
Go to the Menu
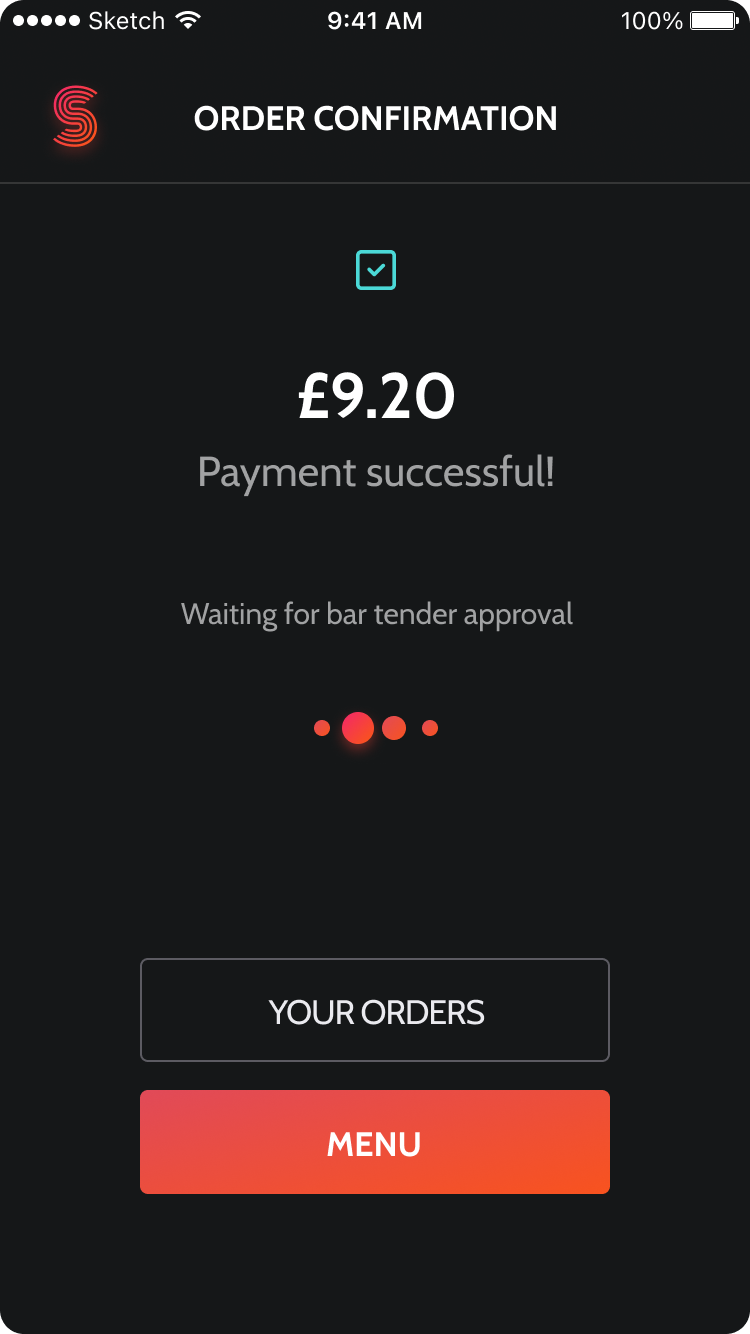coord(375,1142)
